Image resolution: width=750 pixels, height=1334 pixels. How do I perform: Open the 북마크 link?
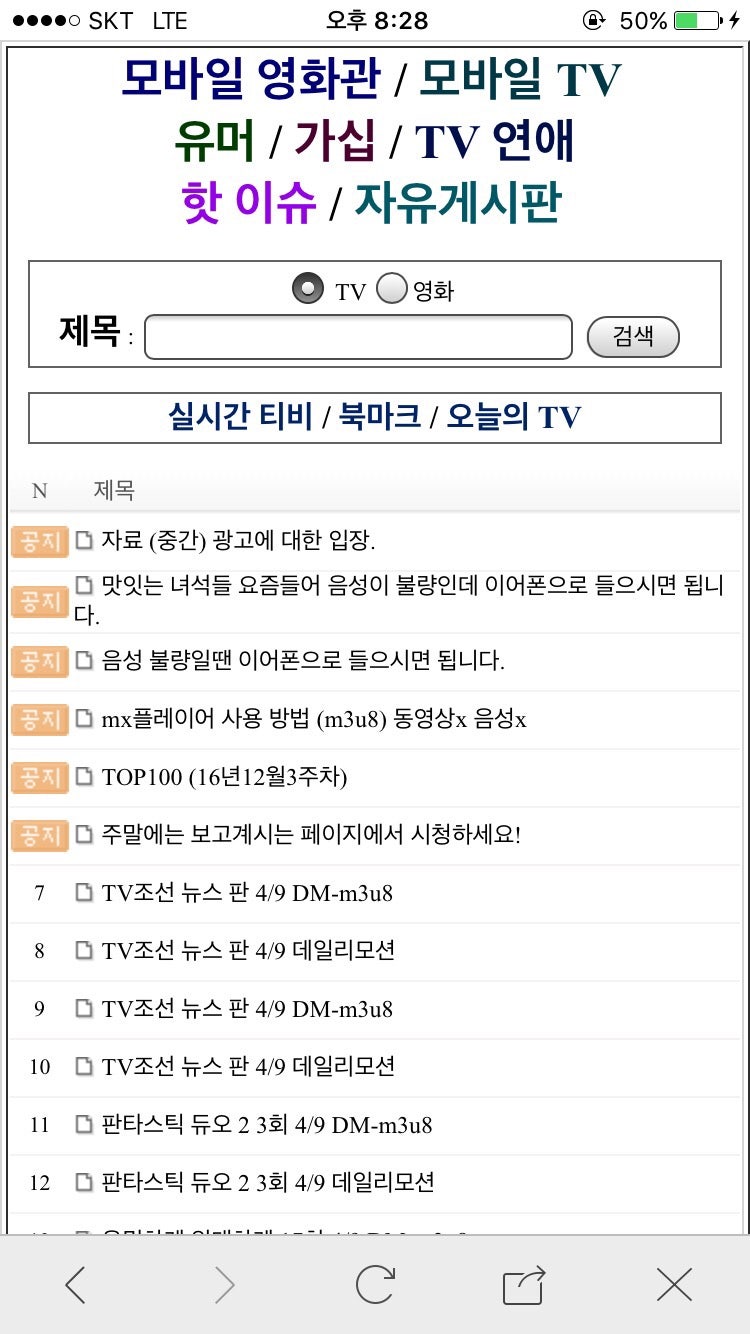(x=380, y=417)
